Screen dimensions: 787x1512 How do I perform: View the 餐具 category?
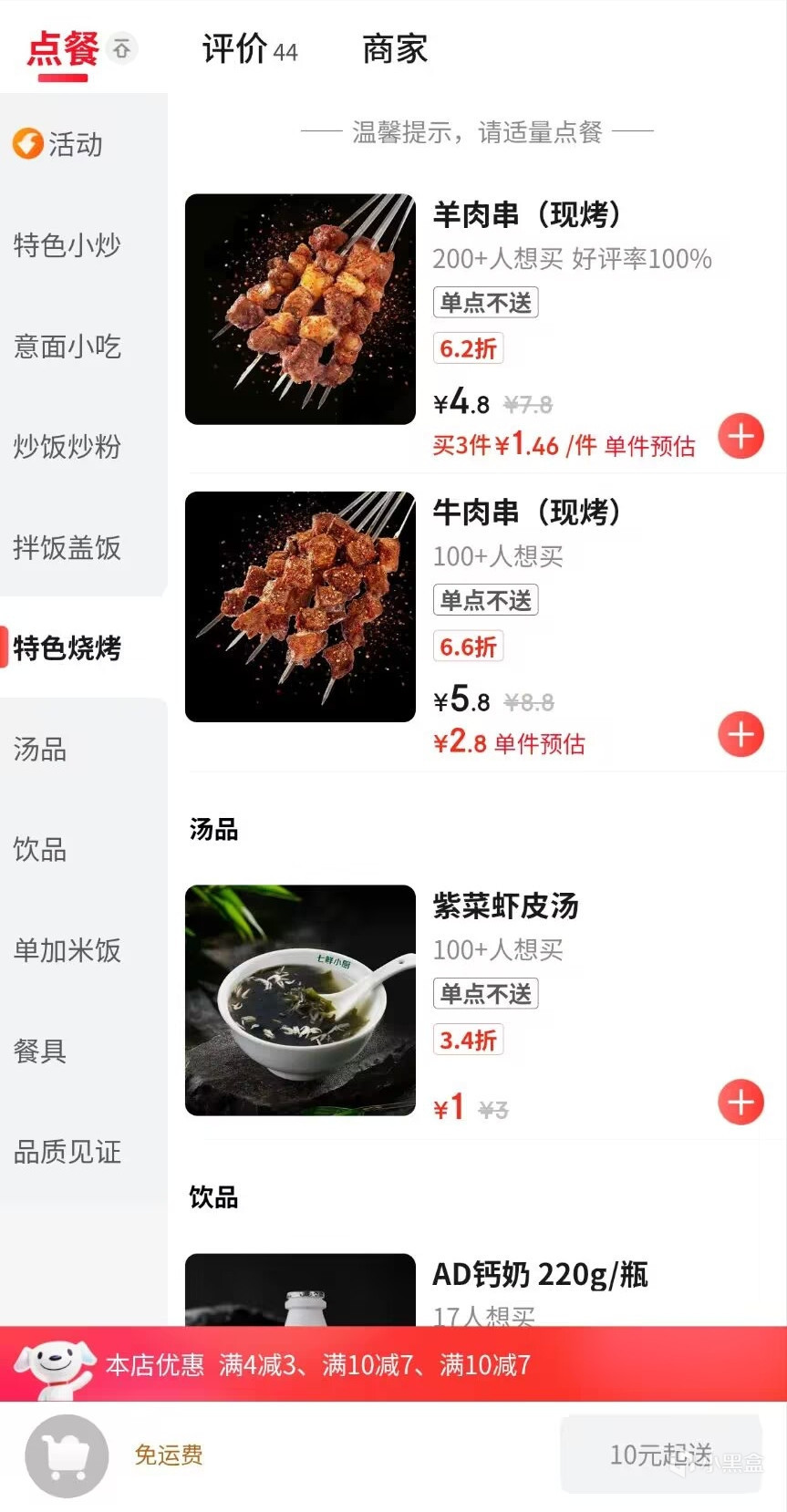pos(40,1051)
